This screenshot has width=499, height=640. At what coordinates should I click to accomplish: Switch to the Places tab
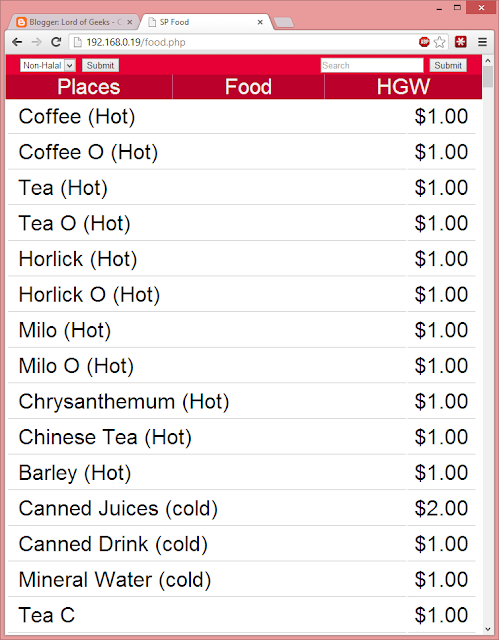click(89, 87)
